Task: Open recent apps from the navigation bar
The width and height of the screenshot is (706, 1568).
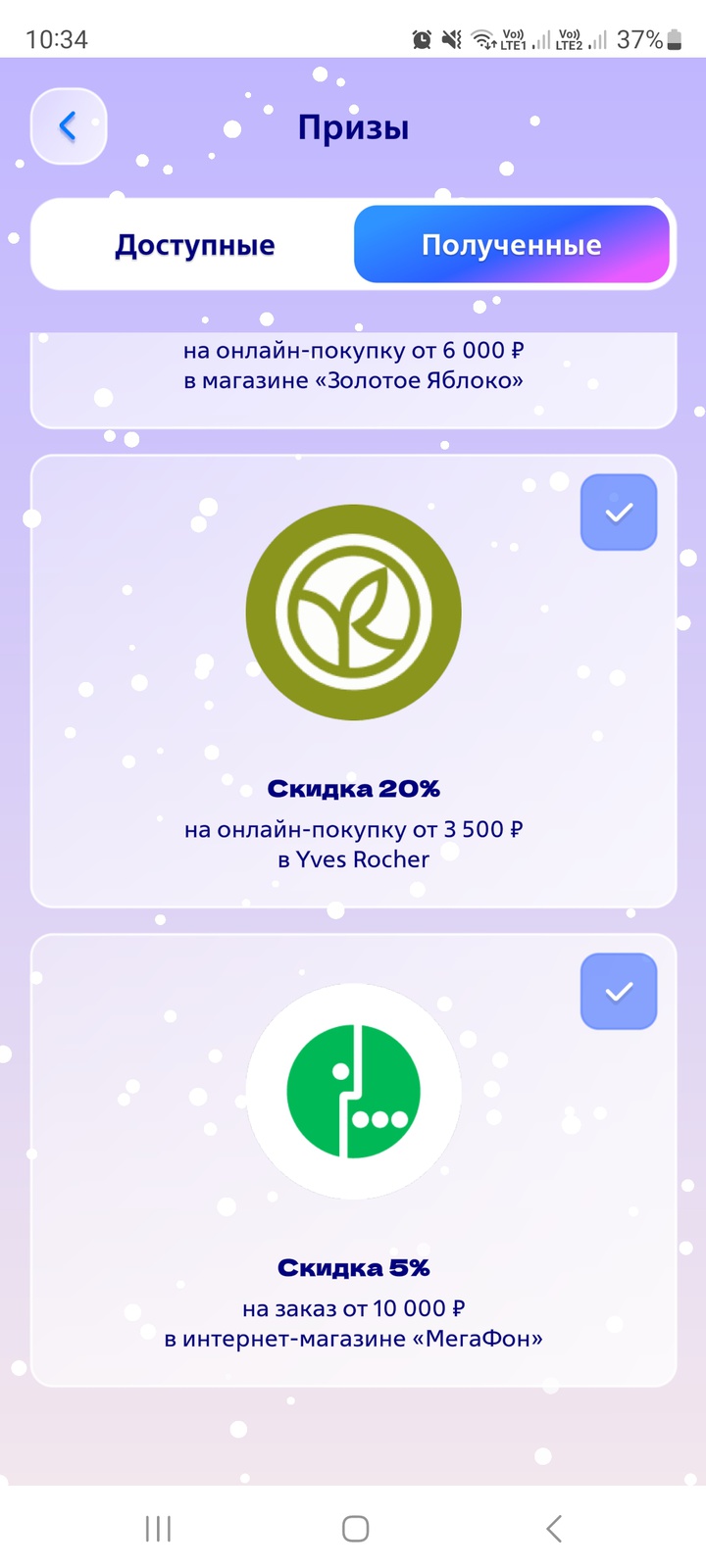Action: pos(158,1528)
